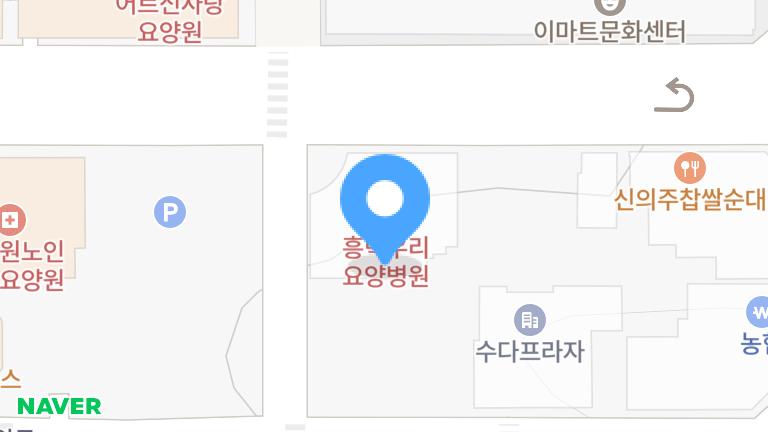768x432 pixels.
Task: Tap the parking lot P marker
Action: (x=170, y=212)
